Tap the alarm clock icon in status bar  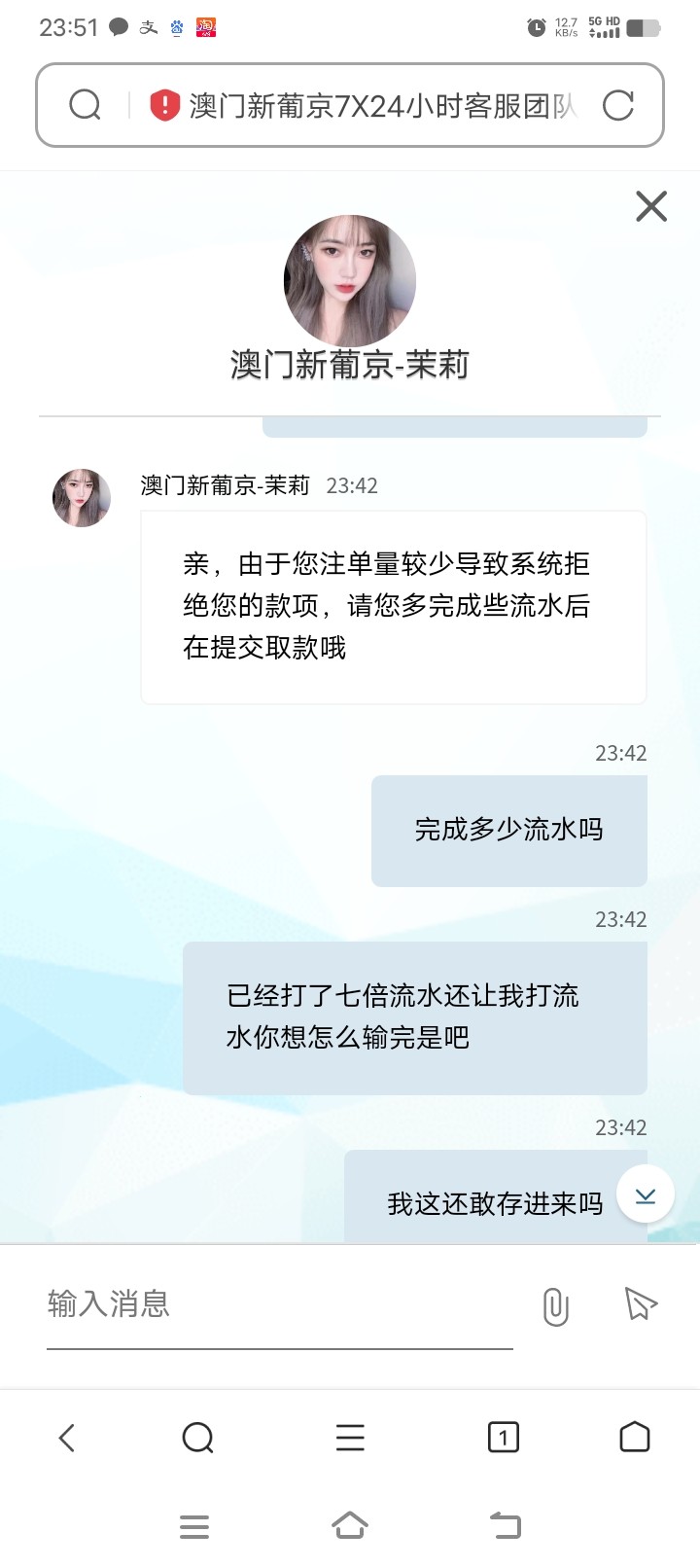536,27
